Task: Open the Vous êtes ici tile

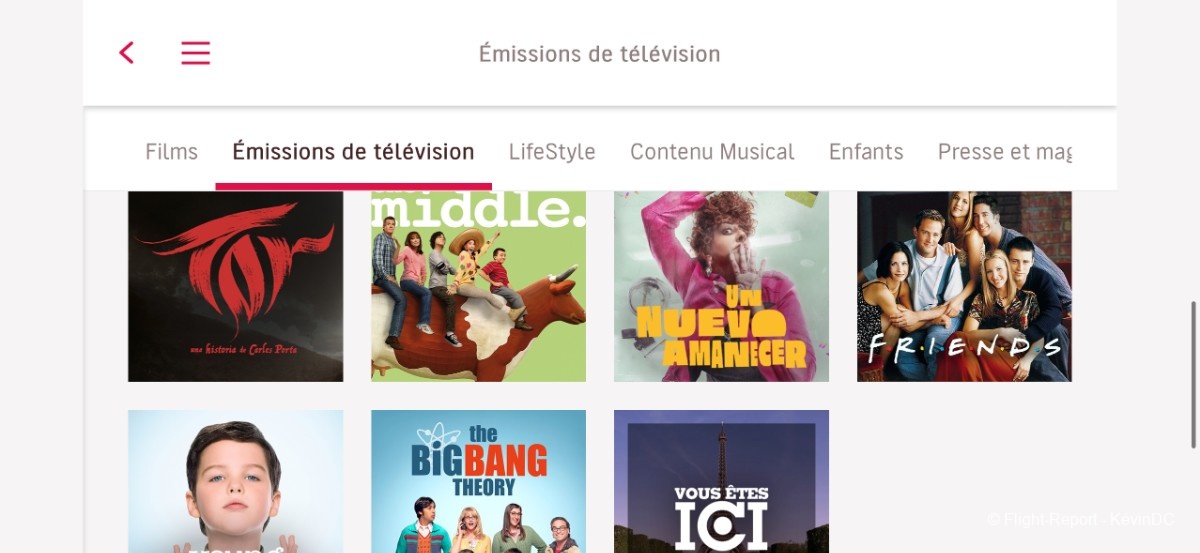Action: [721, 481]
